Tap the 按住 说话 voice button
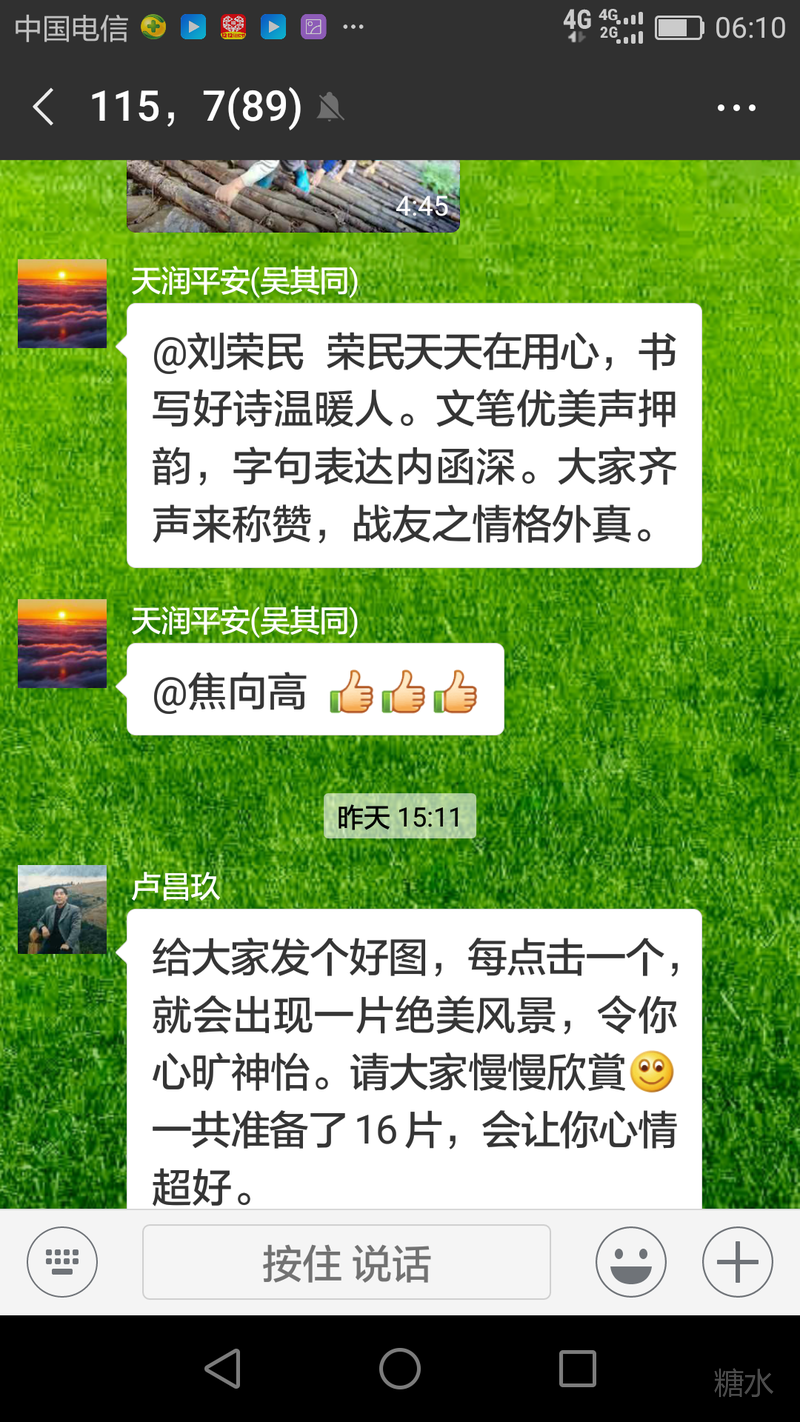 (x=346, y=1263)
